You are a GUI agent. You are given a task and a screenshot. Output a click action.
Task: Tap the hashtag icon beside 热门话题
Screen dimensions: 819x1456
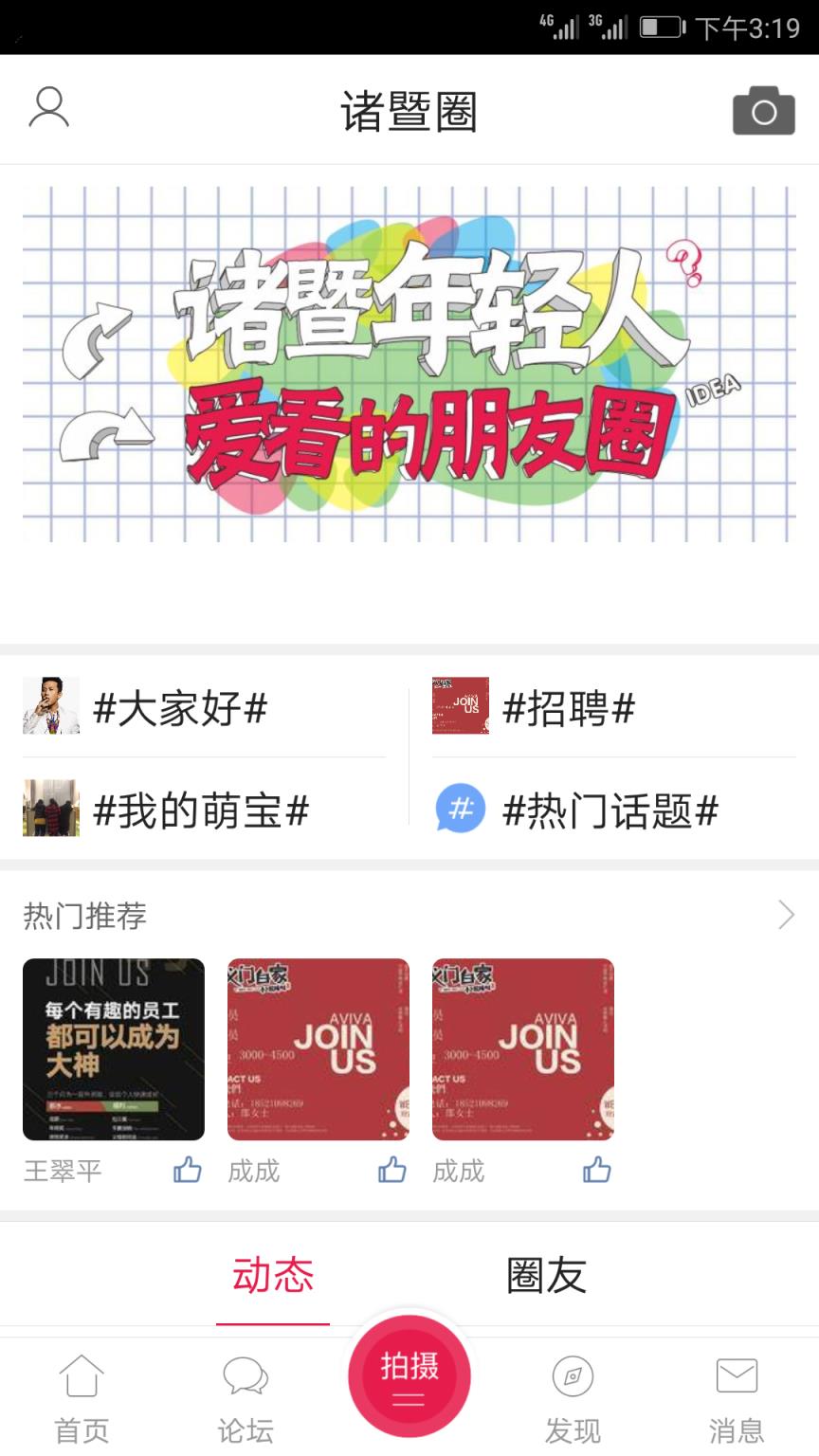(x=461, y=810)
